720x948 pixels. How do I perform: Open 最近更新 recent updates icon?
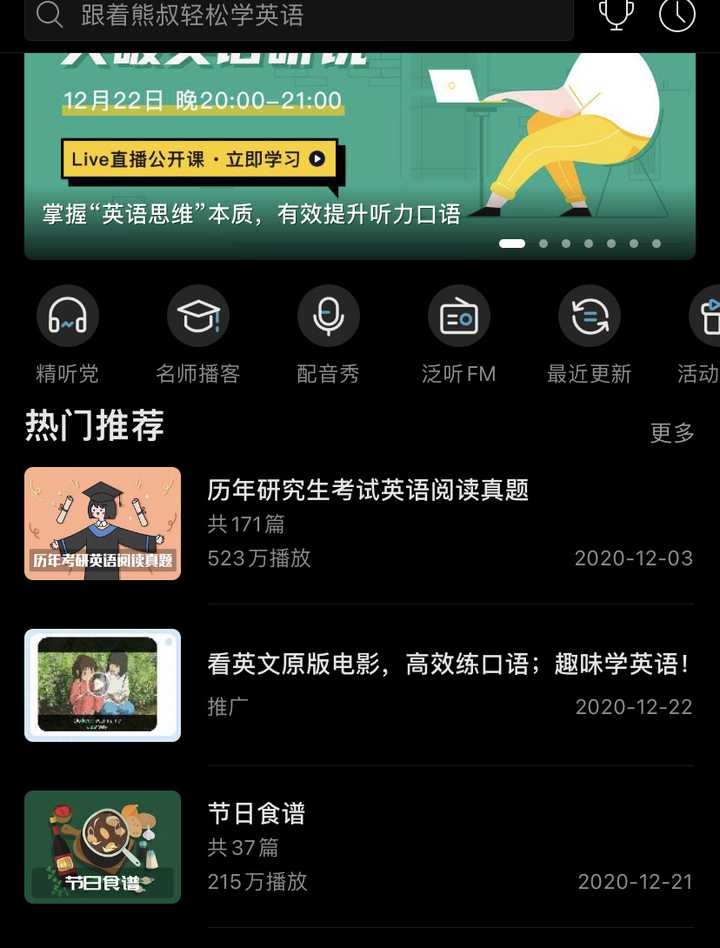[589, 315]
